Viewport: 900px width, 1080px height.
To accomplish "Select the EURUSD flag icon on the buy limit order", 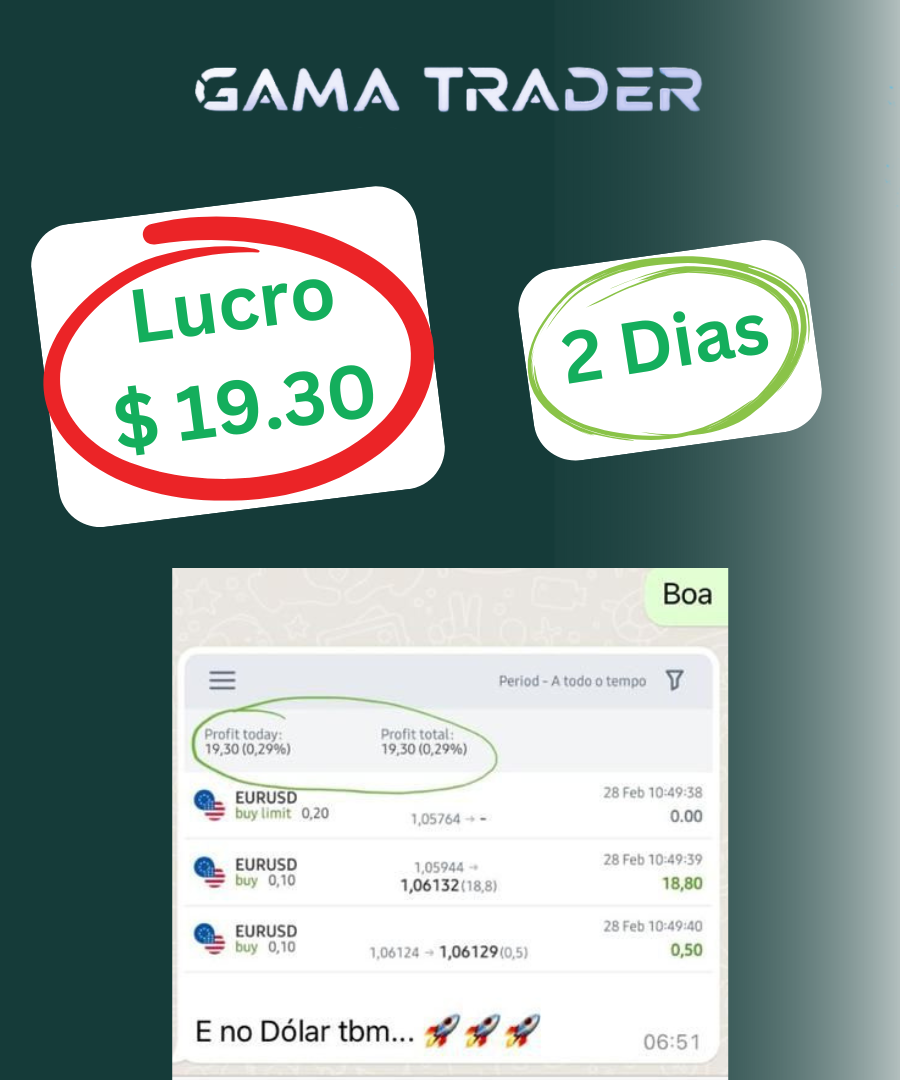I will 210,803.
